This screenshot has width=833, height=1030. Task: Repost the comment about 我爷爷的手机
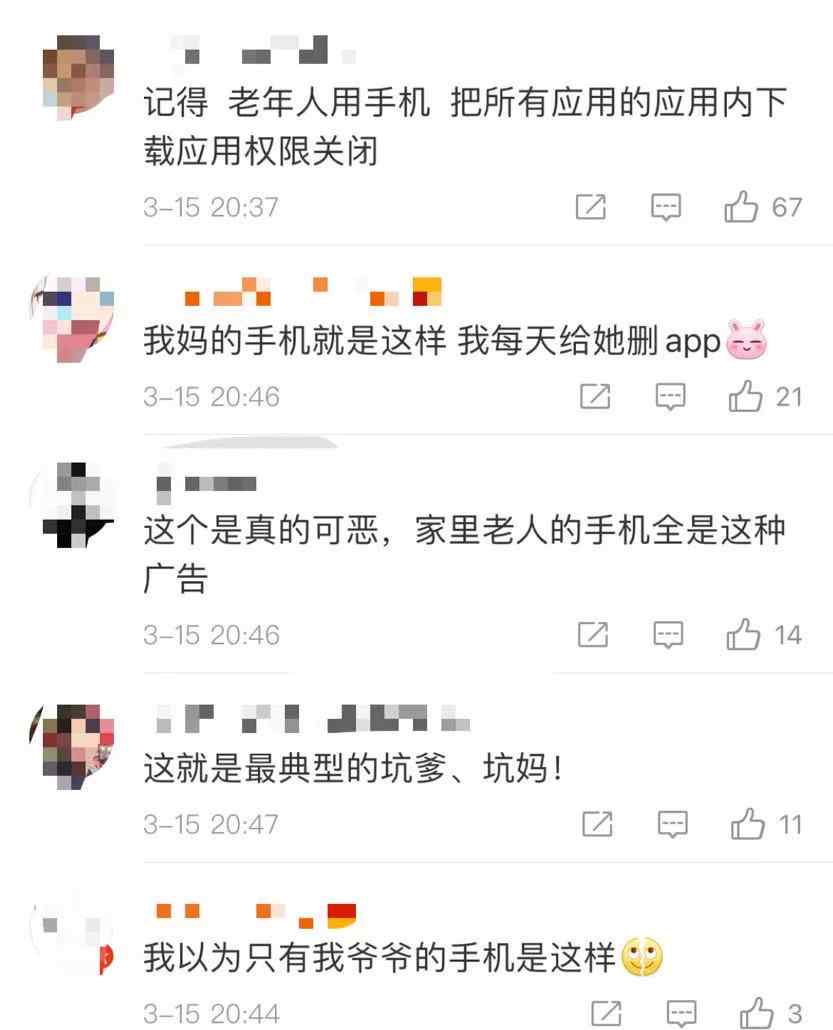(606, 1013)
